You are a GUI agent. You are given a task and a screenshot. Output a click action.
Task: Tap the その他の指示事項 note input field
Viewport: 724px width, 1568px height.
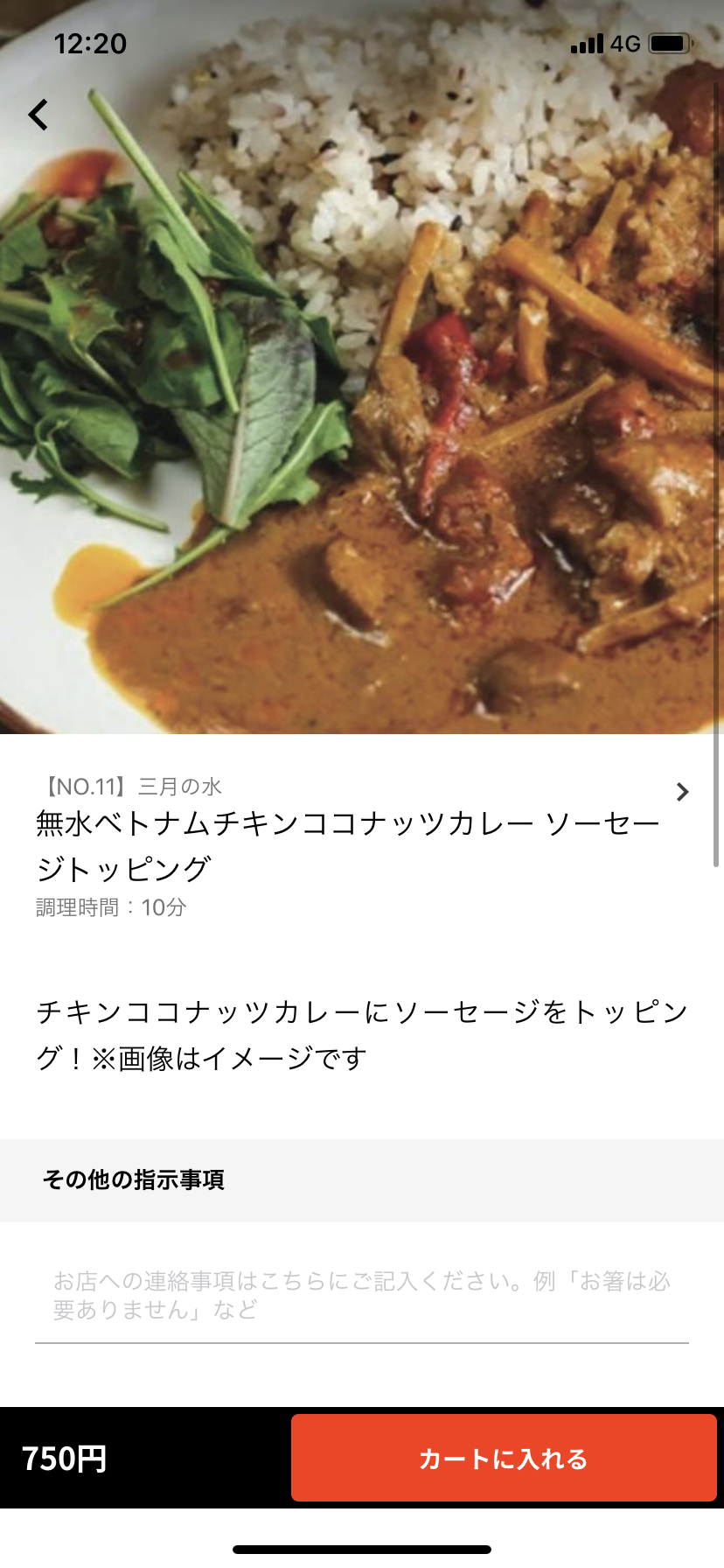pyautogui.click(x=361, y=1295)
